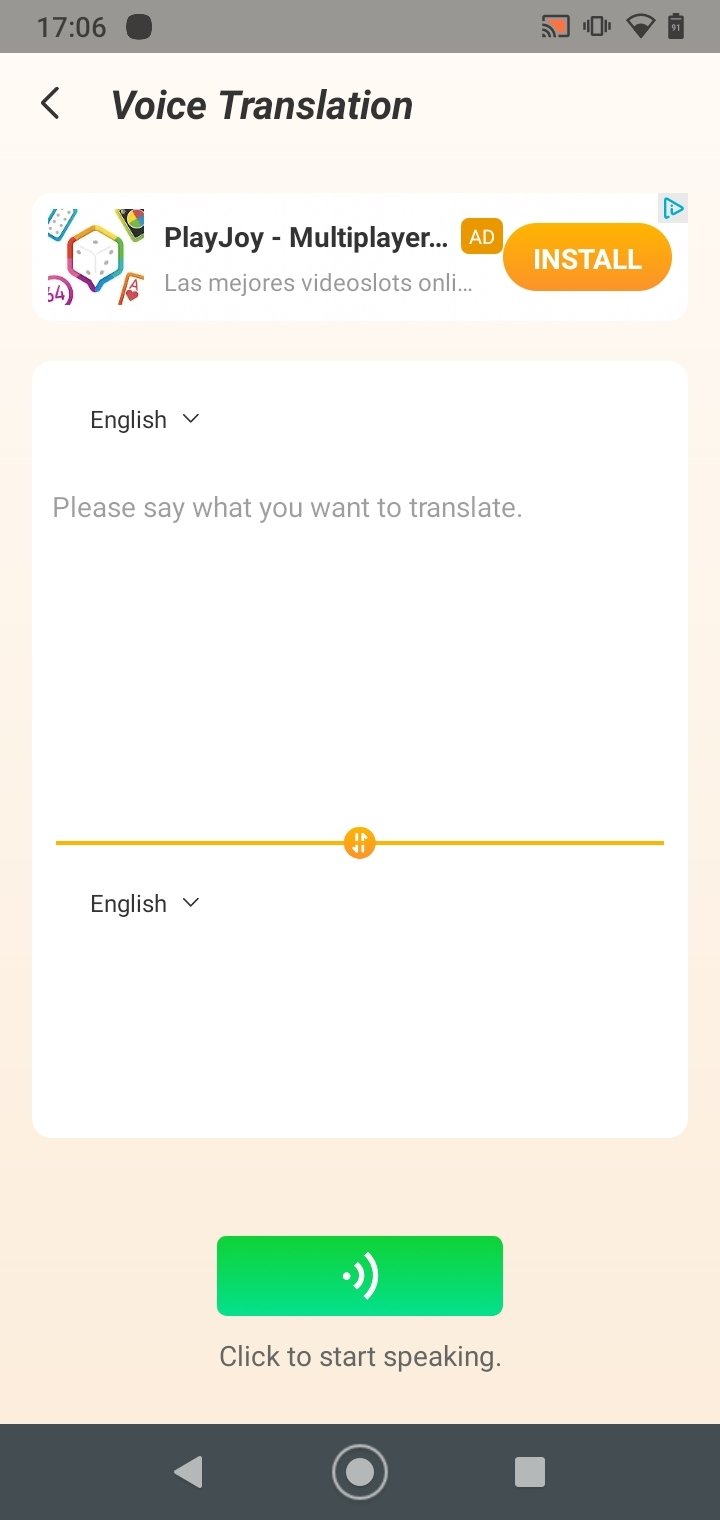The height and width of the screenshot is (1520, 720).
Task: Install the PlayJoy ad app
Action: [x=587, y=258]
